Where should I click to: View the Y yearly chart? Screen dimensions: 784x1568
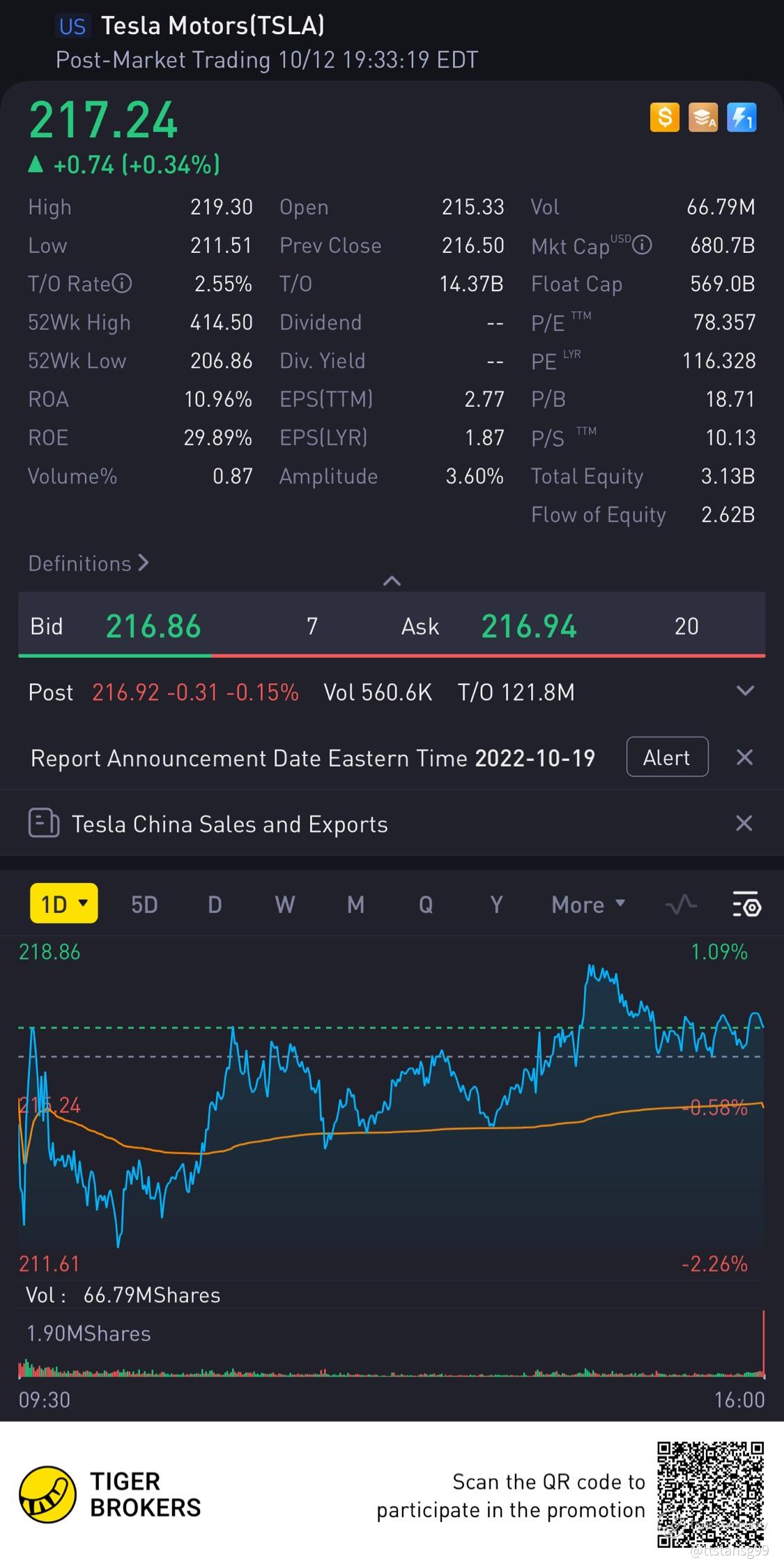click(x=495, y=905)
